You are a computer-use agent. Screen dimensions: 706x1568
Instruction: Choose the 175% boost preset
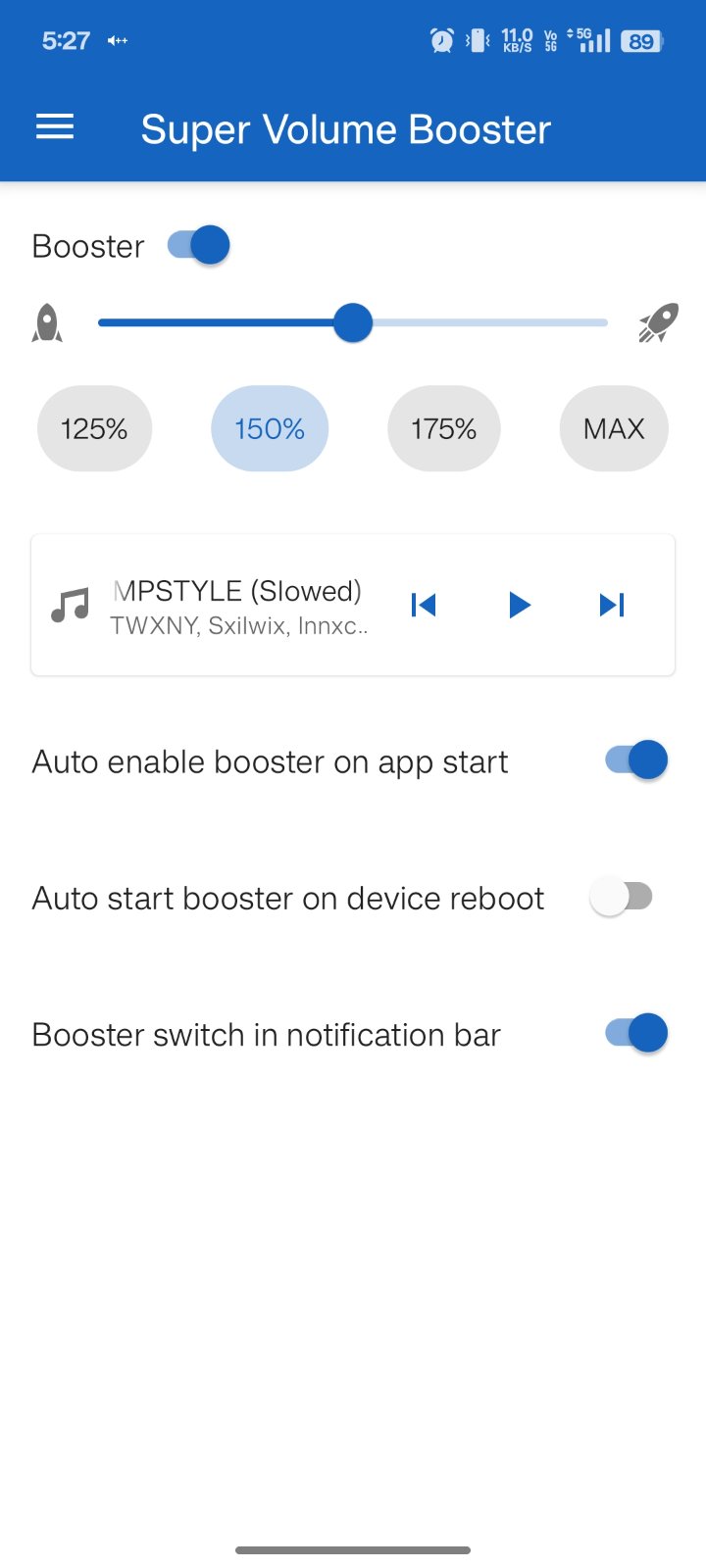444,429
